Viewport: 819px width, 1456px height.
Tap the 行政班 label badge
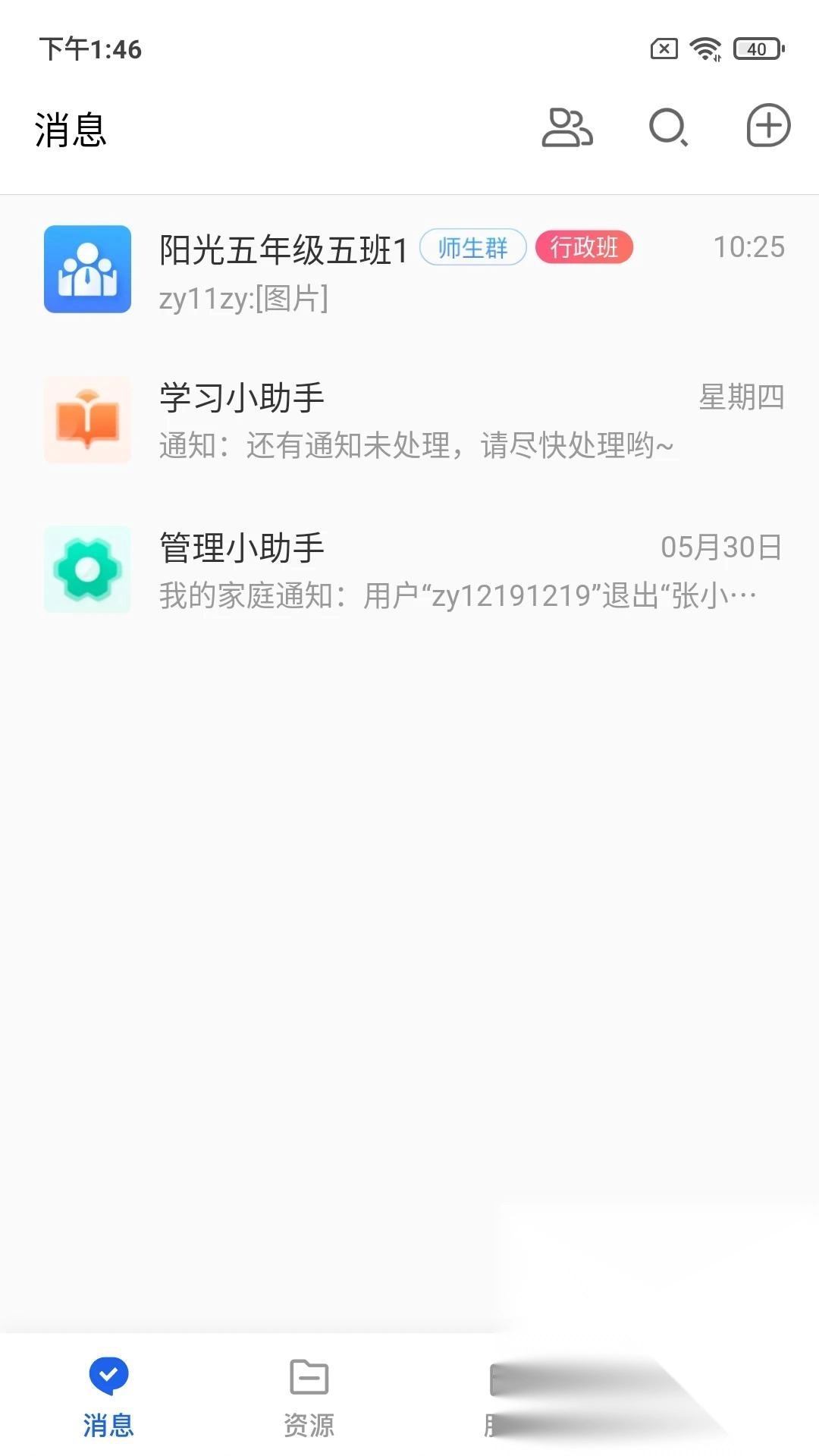pos(584,247)
